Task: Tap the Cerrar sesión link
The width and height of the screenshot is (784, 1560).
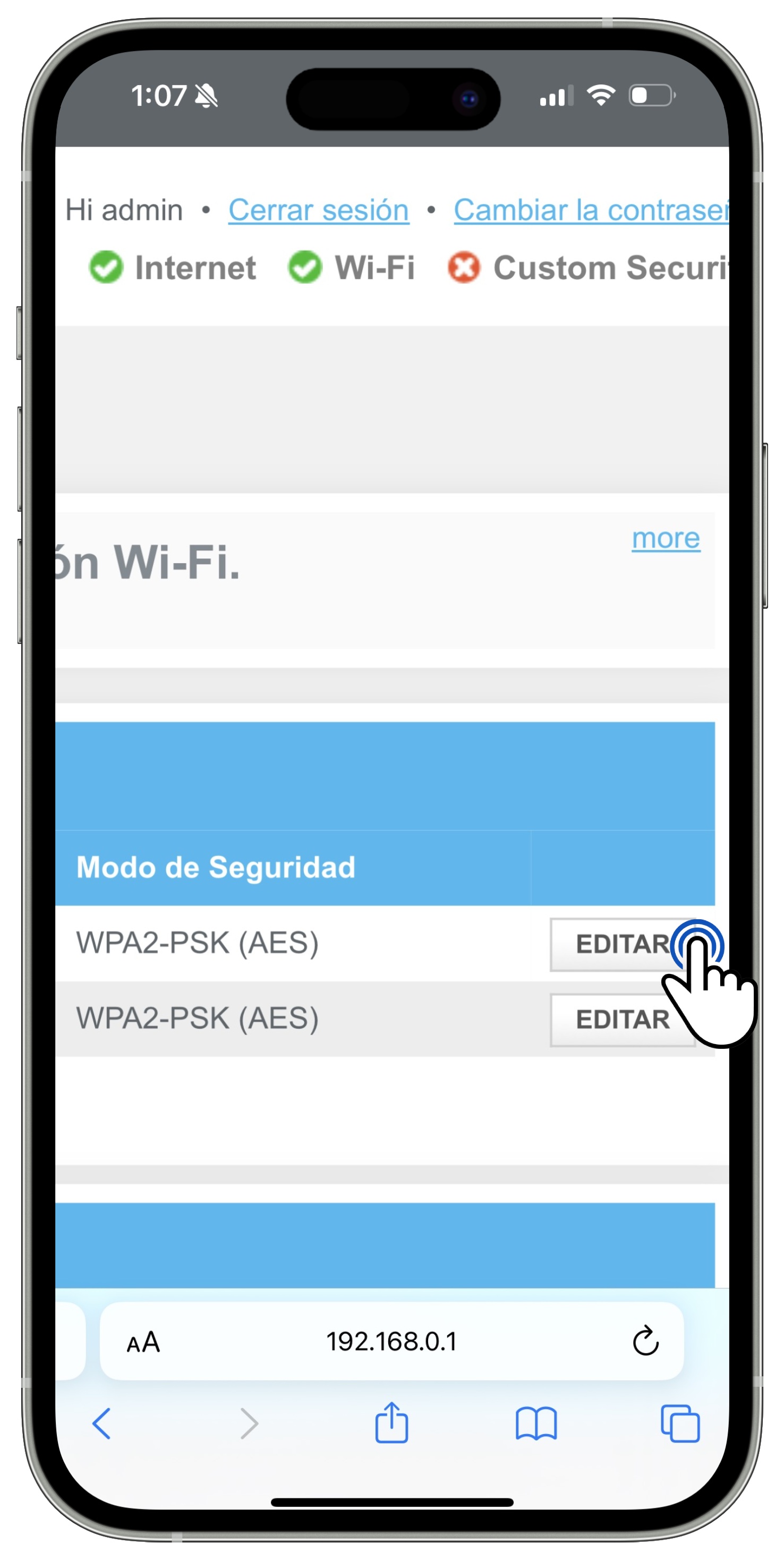Action: [319, 210]
